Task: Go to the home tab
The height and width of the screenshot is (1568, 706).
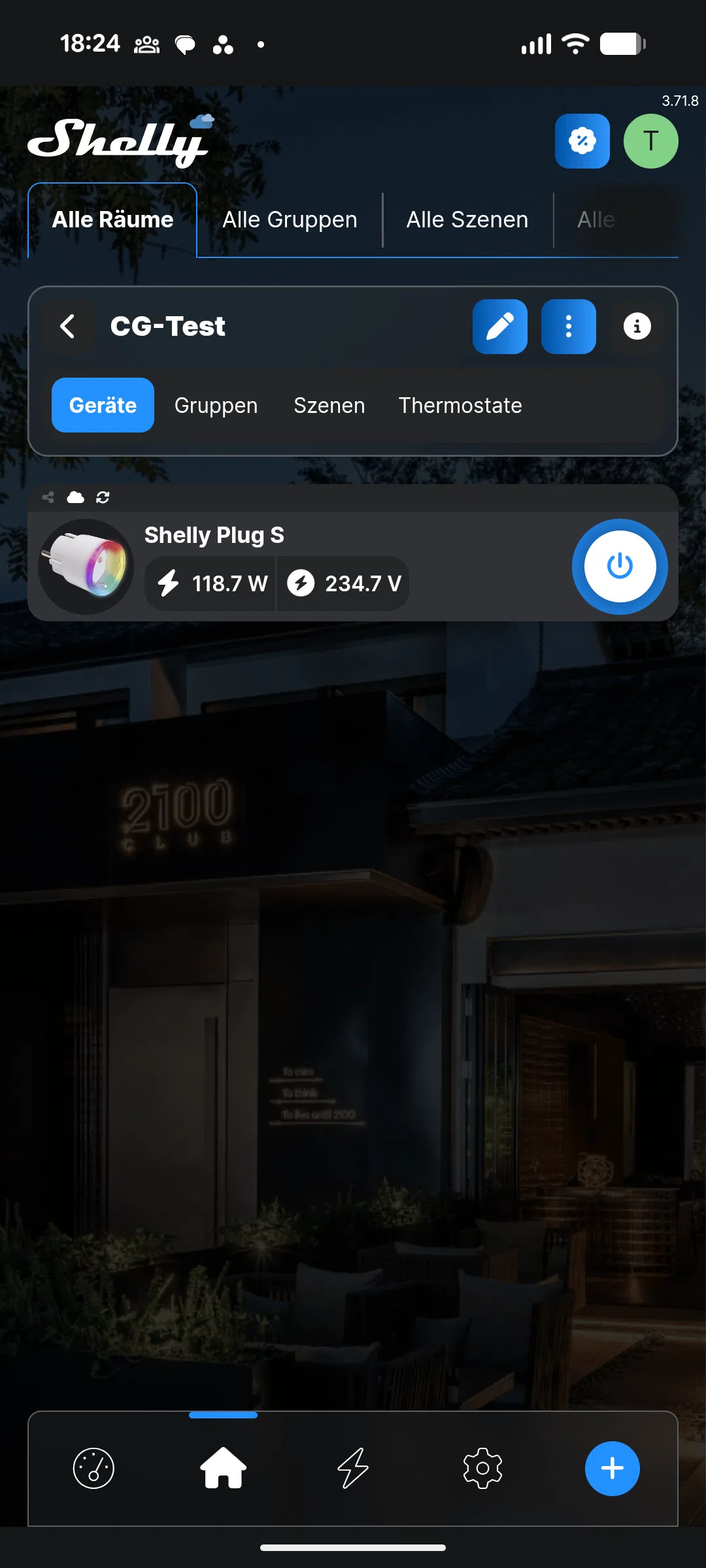Action: tap(223, 1468)
